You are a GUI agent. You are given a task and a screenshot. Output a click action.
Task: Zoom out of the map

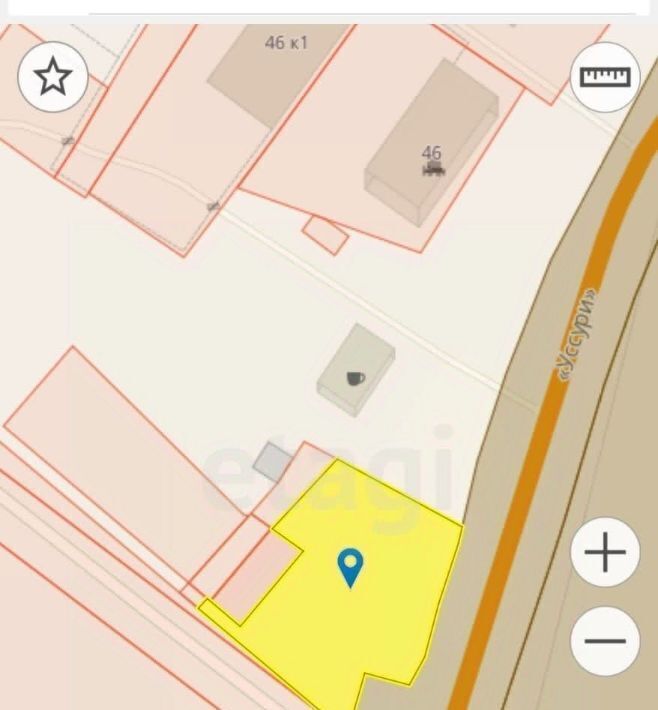click(605, 641)
